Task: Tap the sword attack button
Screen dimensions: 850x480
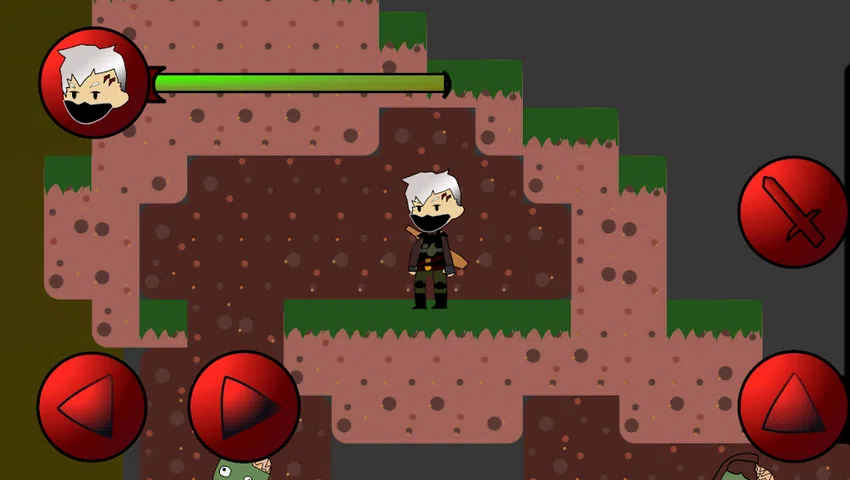Action: tap(793, 211)
